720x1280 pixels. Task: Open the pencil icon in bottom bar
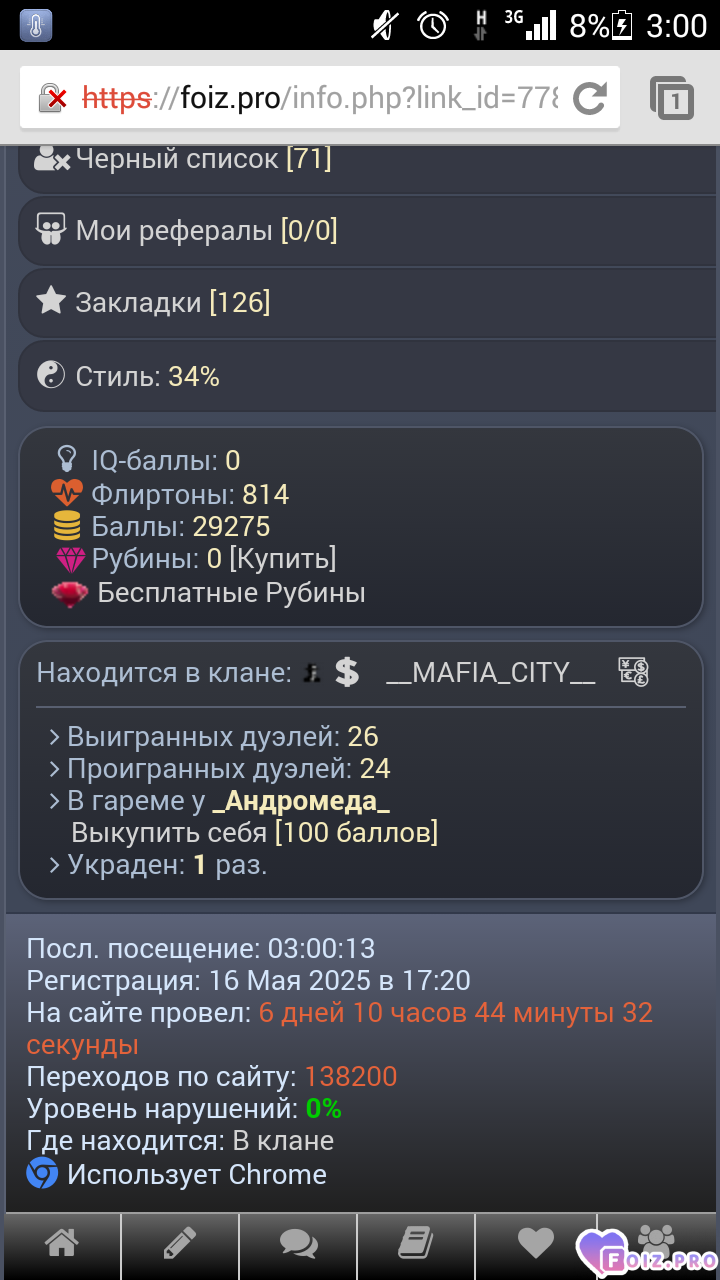click(x=179, y=1243)
